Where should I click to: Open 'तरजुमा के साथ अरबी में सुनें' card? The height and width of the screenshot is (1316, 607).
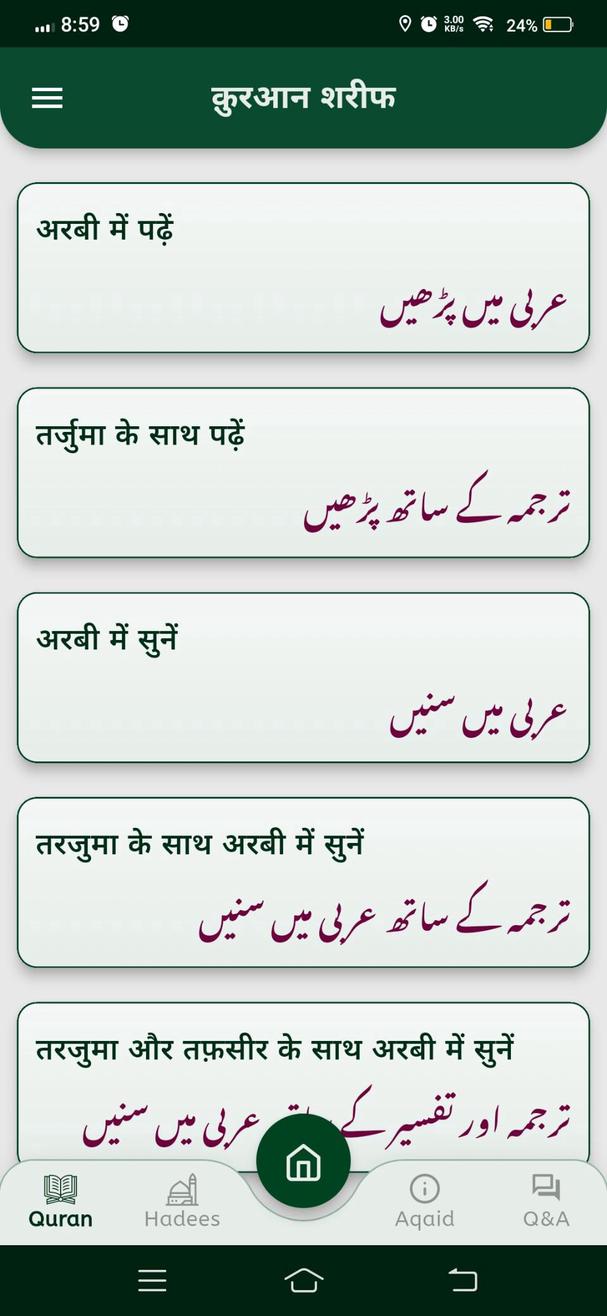pos(303,882)
